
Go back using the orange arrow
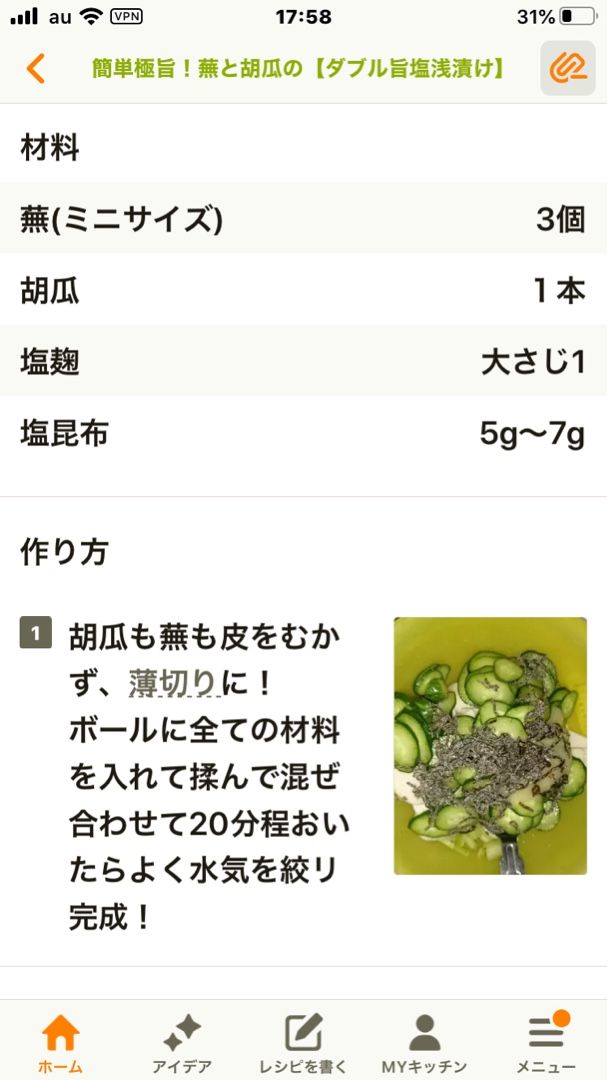click(36, 68)
